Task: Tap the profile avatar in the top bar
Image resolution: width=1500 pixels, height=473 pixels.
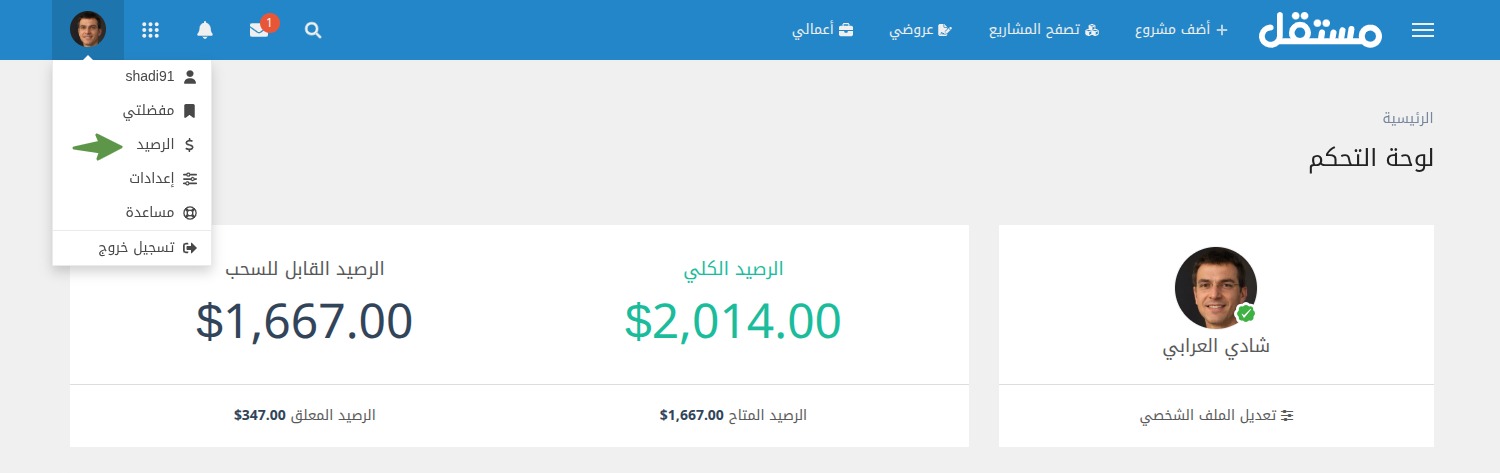Action: [x=88, y=30]
